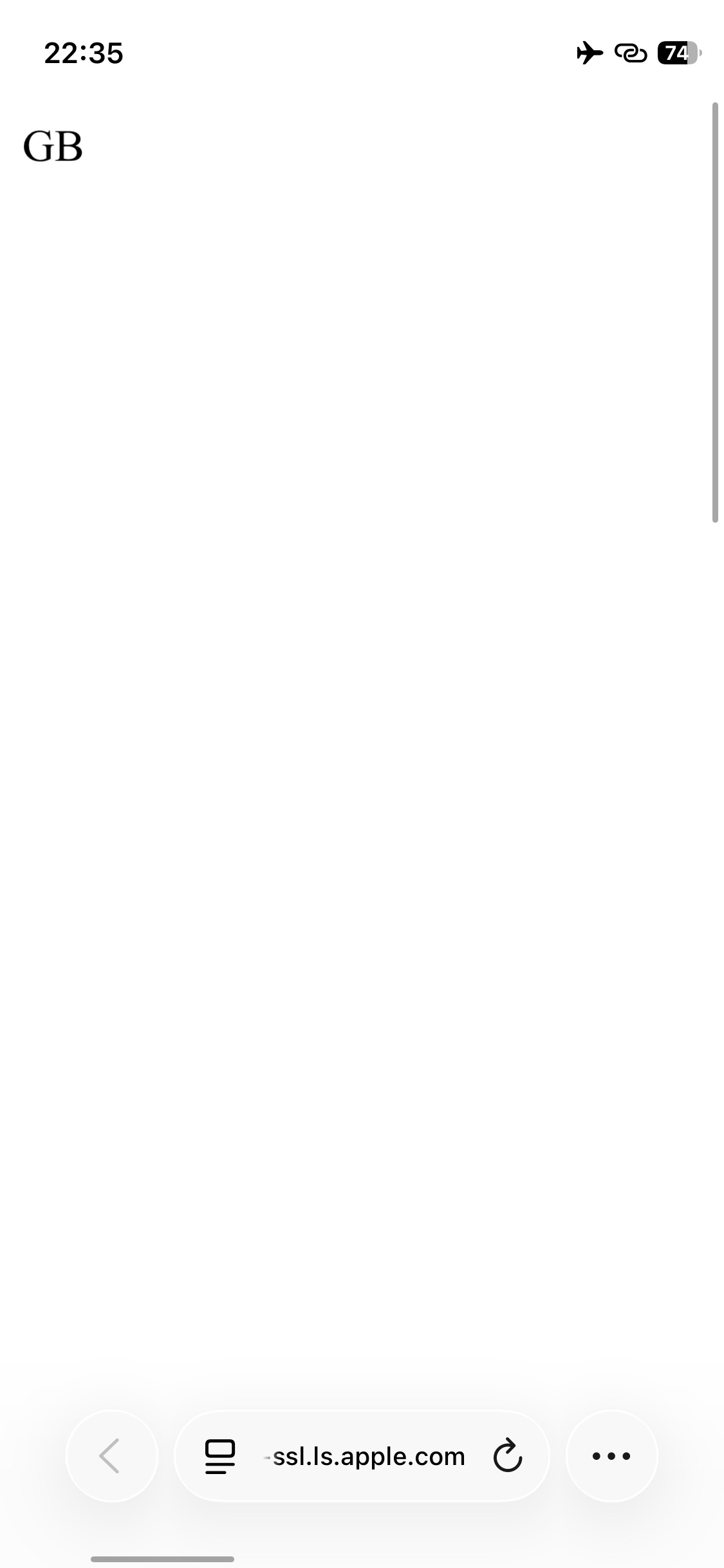Open the page menu icon in address bar
This screenshot has width=724, height=1568.
(219, 1457)
